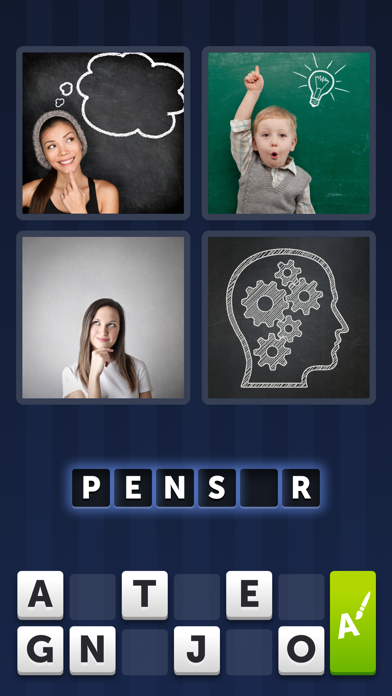Choose the letter O tile
The height and width of the screenshot is (696, 392).
coord(301,650)
